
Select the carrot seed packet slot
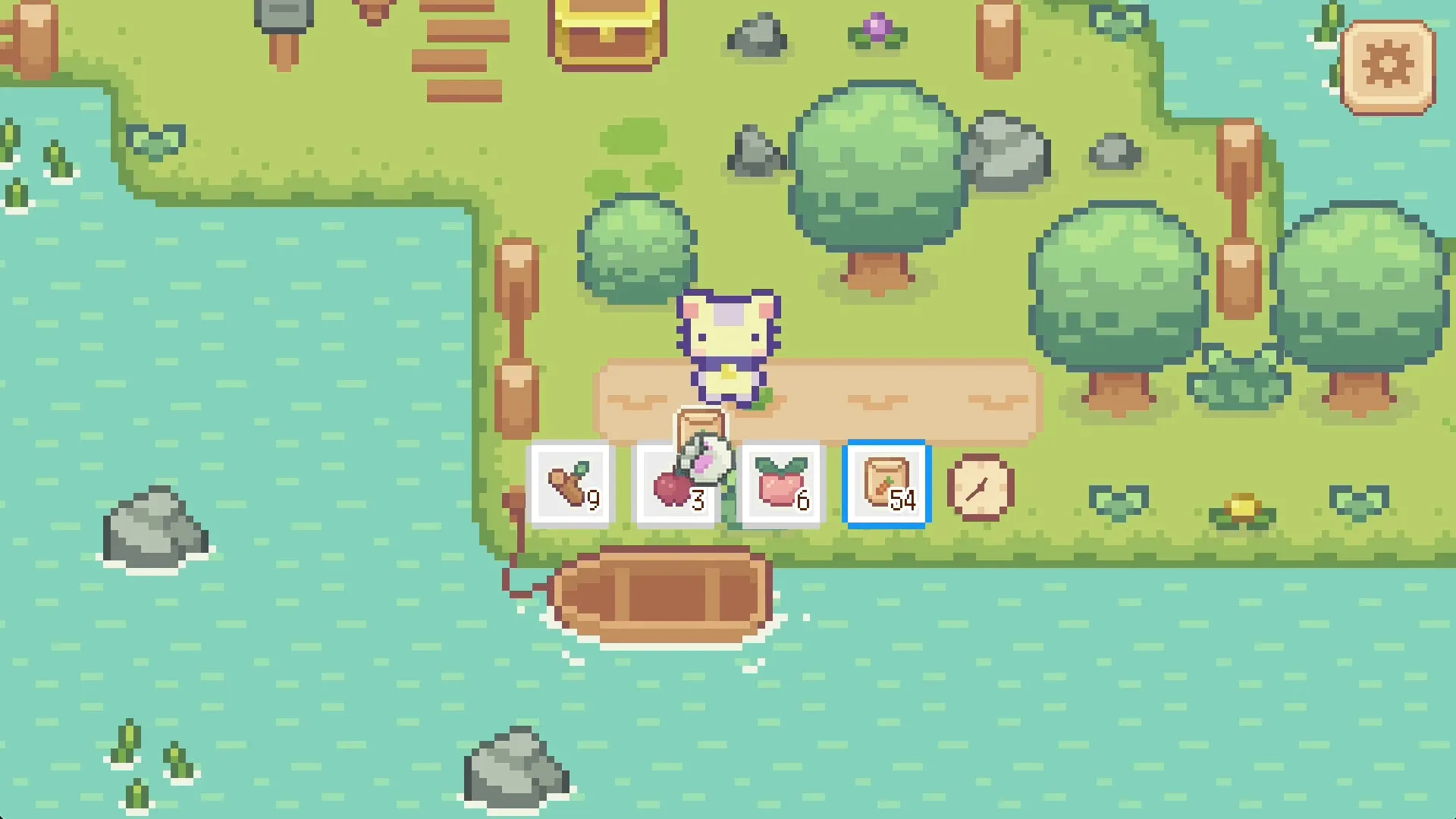coord(886,484)
